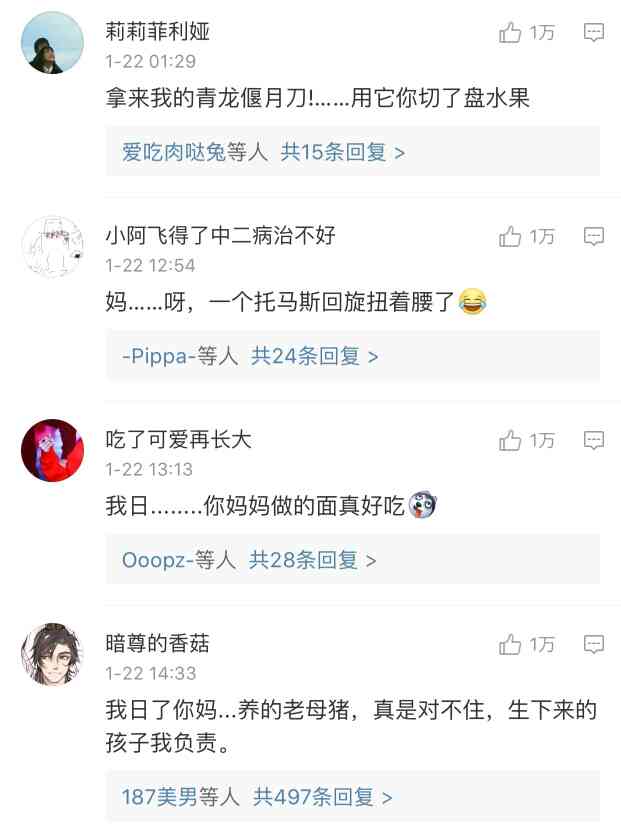
Task: View the 共24条回复 replies
Action: tap(314, 356)
